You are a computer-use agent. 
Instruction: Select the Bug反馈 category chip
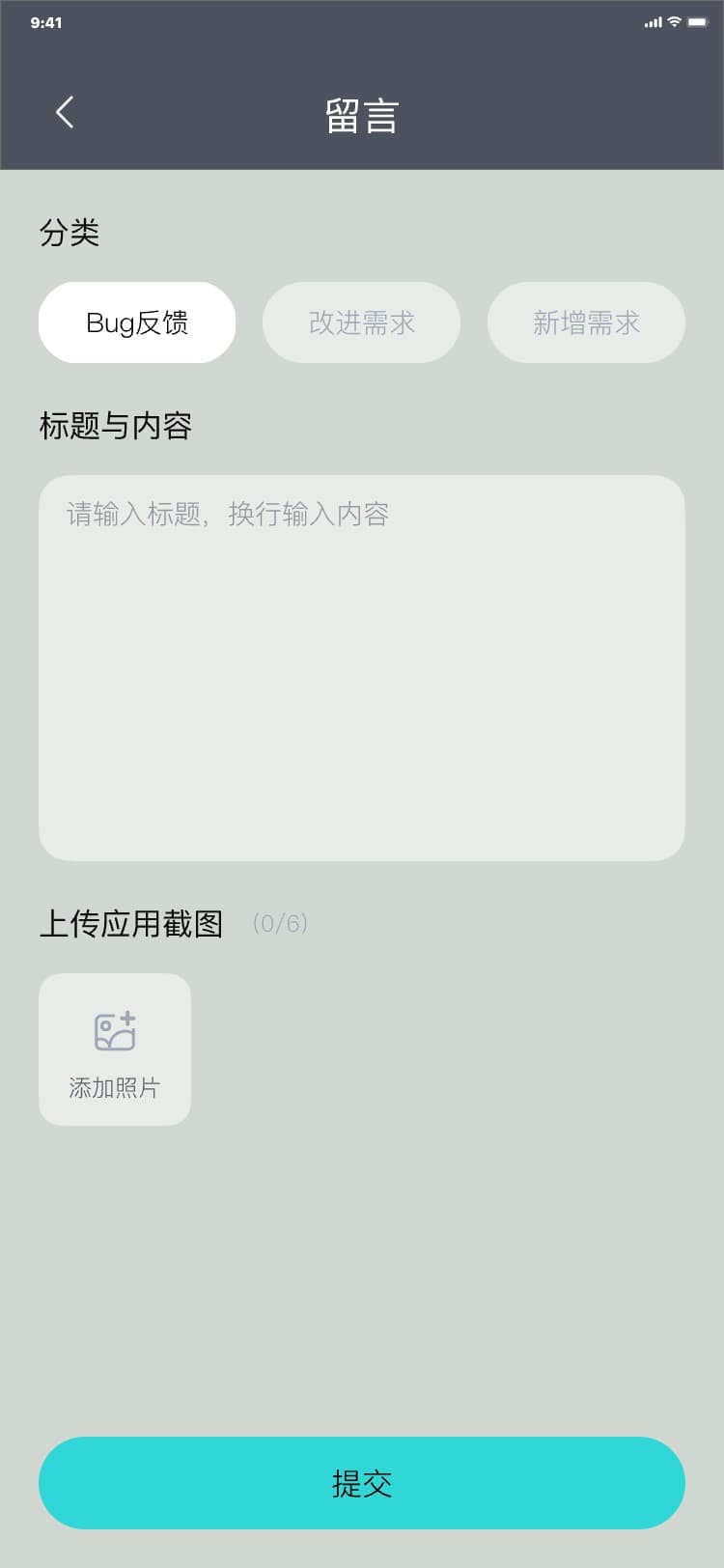(x=137, y=322)
